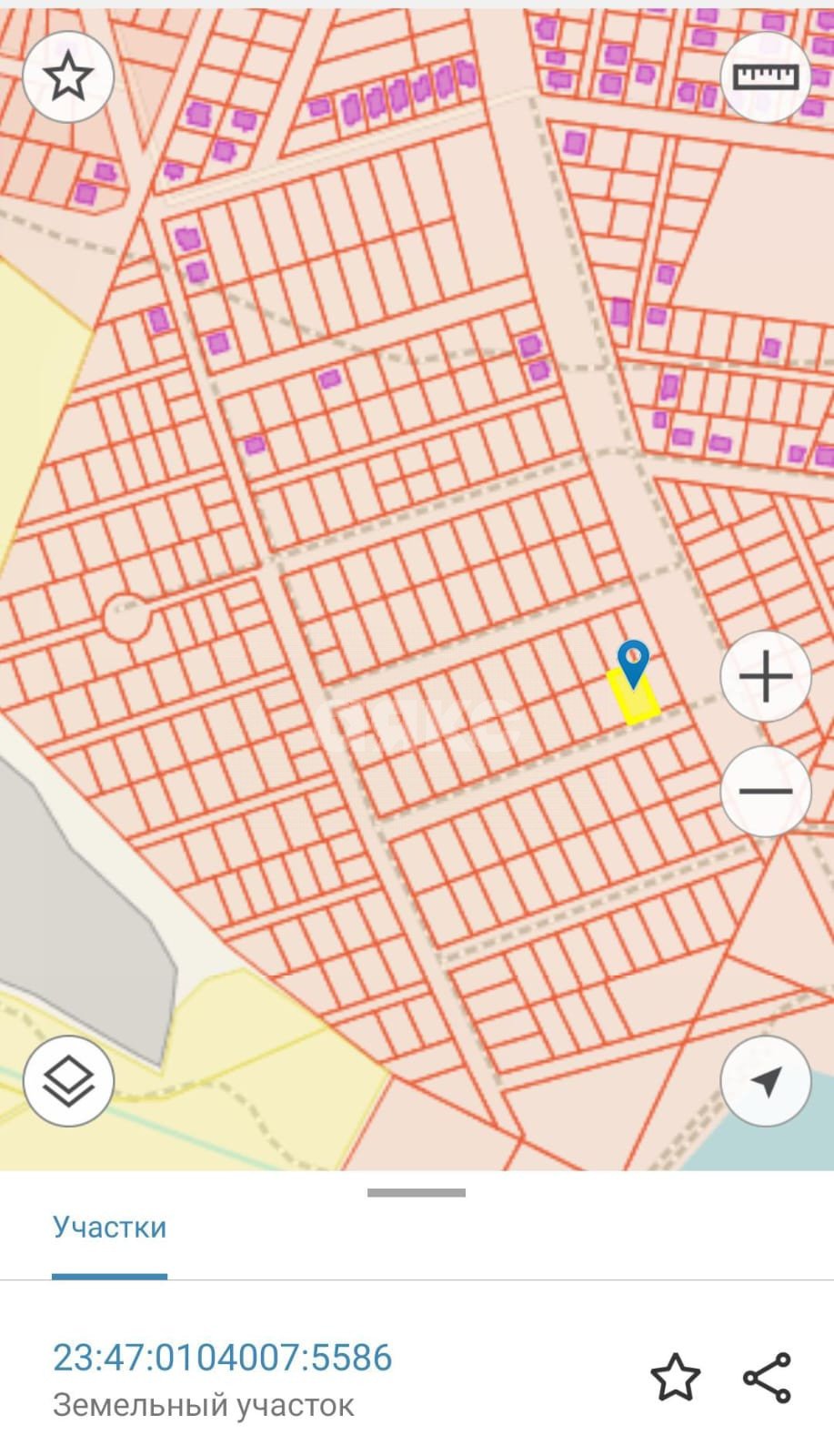Zoom in on the map

coord(765,677)
